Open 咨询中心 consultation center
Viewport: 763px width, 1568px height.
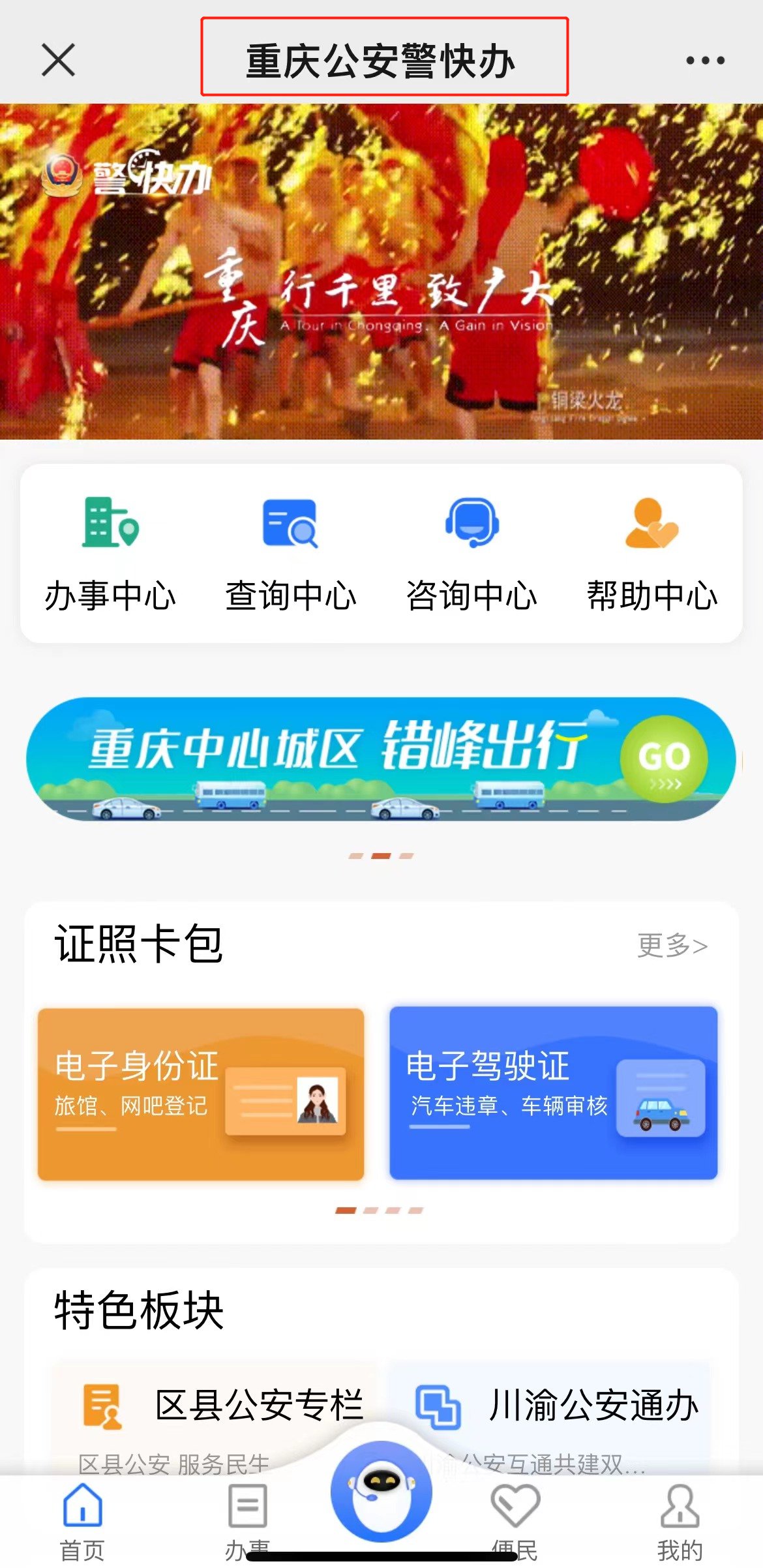tap(471, 554)
